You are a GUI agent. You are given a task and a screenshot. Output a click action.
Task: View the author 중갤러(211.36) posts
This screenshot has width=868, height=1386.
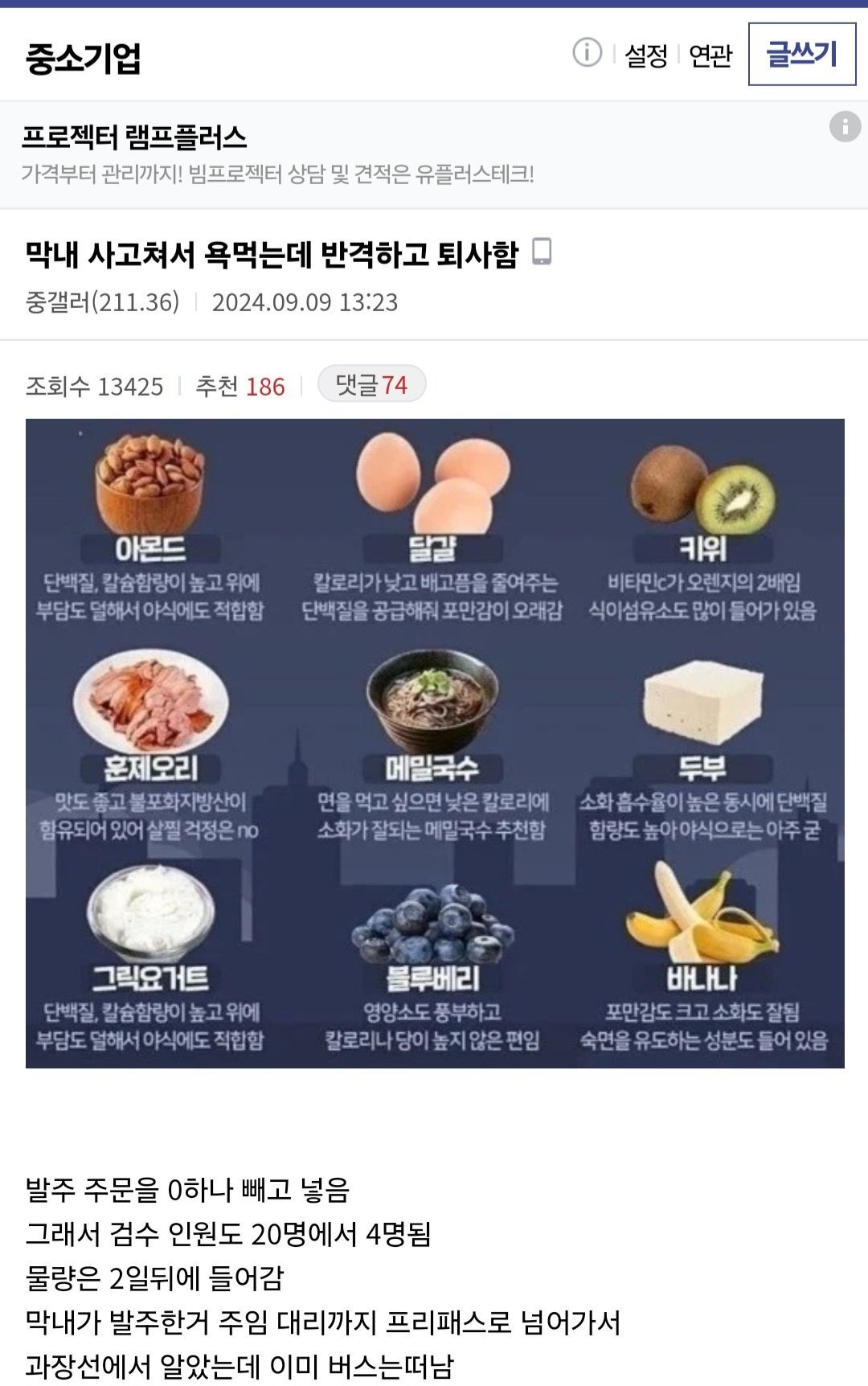tap(102, 302)
